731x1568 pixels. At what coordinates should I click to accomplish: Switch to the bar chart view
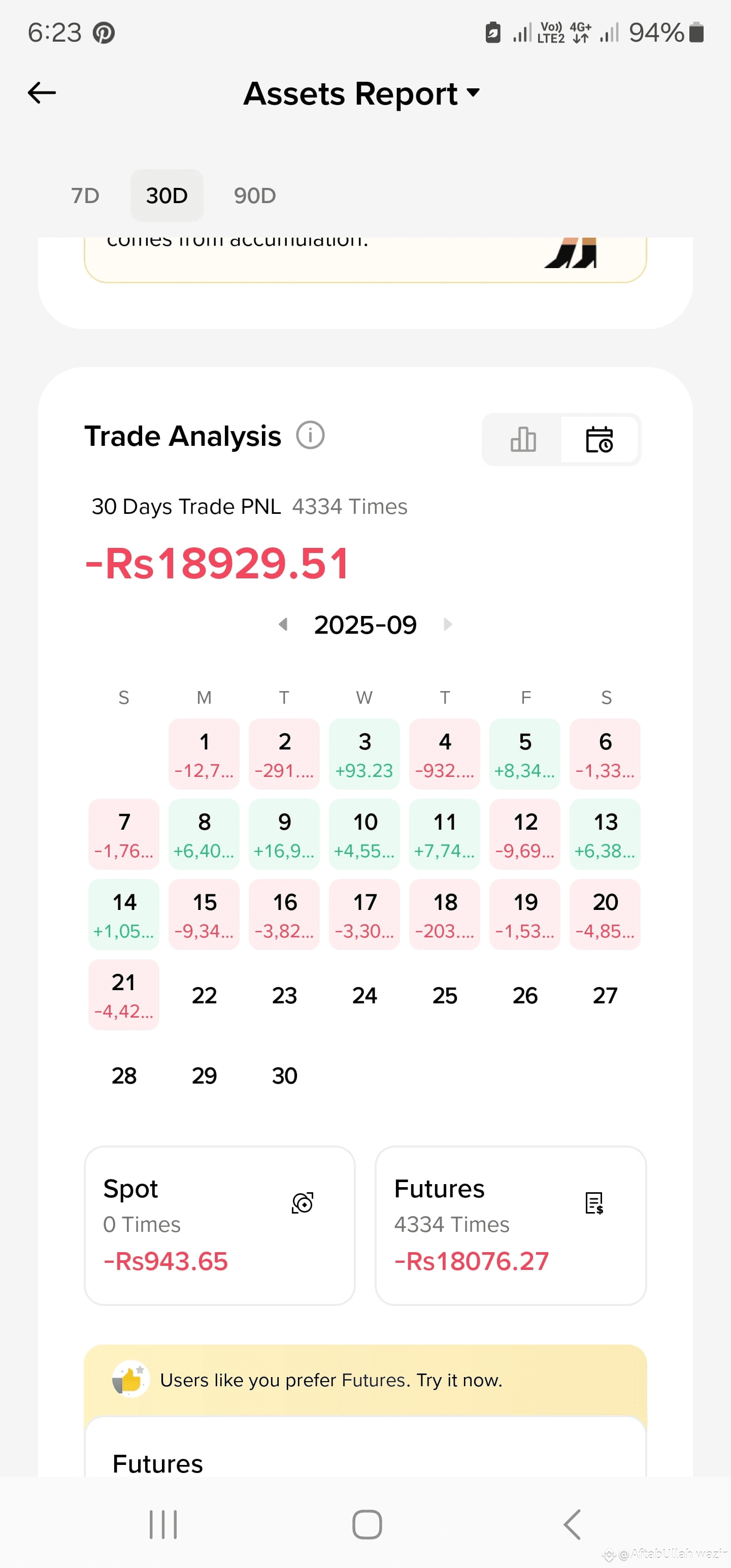tap(523, 440)
